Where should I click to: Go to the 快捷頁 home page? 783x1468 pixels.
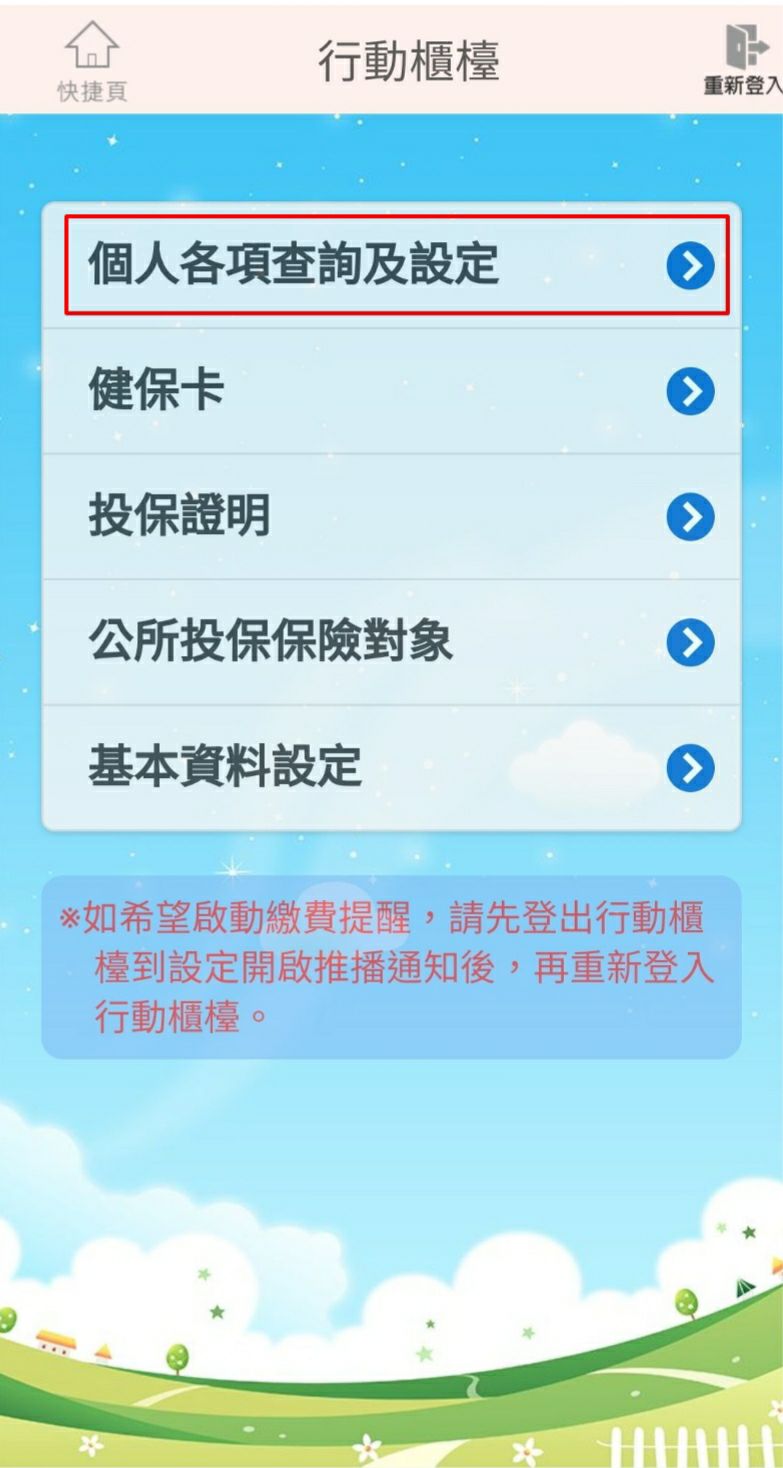[91, 62]
